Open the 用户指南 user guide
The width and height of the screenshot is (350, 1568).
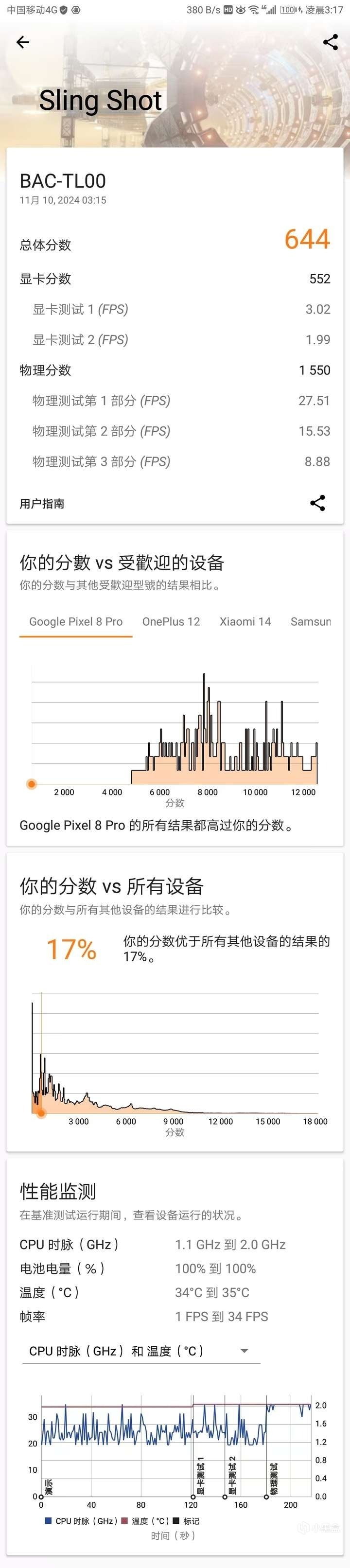pos(42,503)
